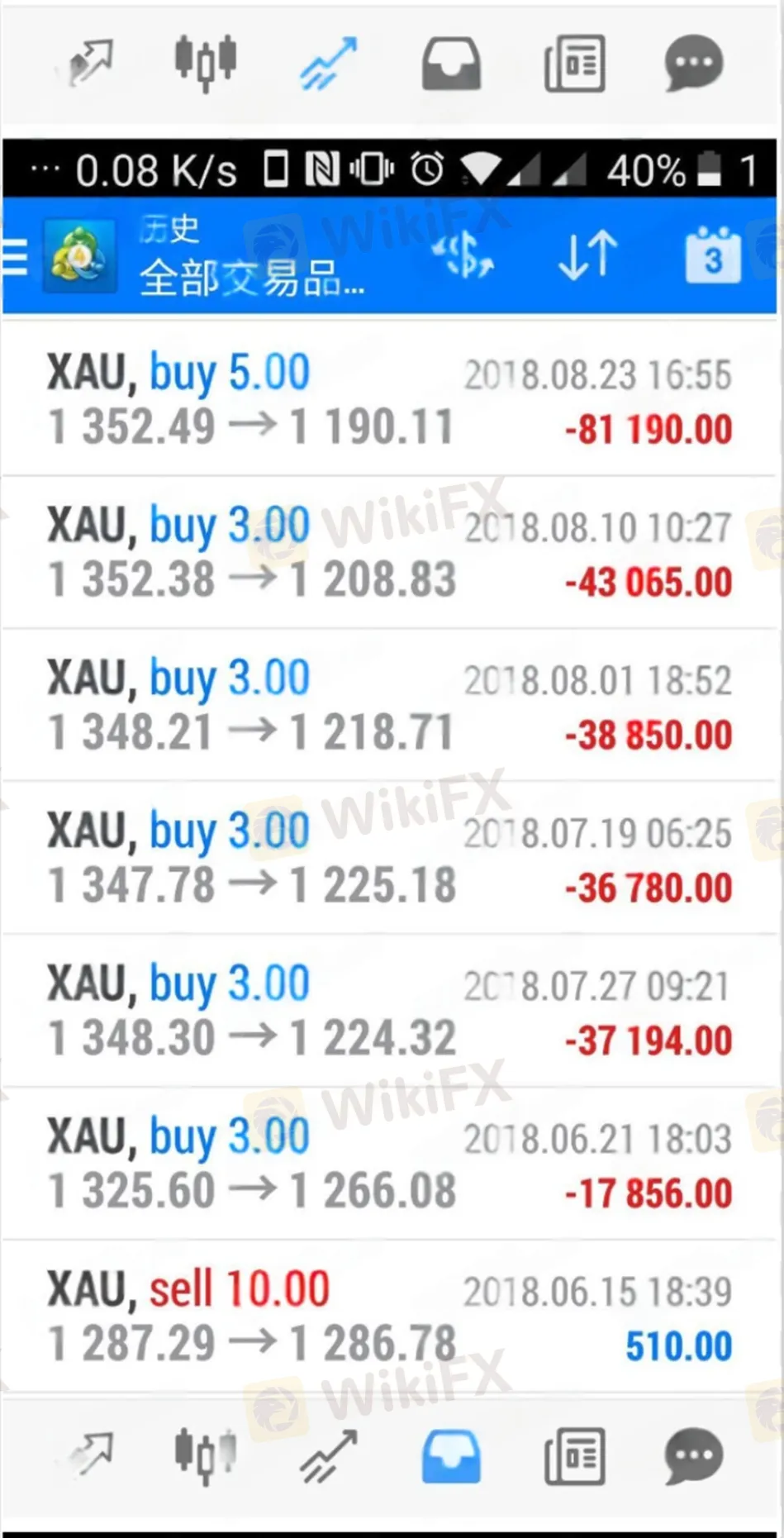784x1538 pixels.
Task: Select the XAU trade from 2018.08.10 10:27
Action: click(x=389, y=553)
